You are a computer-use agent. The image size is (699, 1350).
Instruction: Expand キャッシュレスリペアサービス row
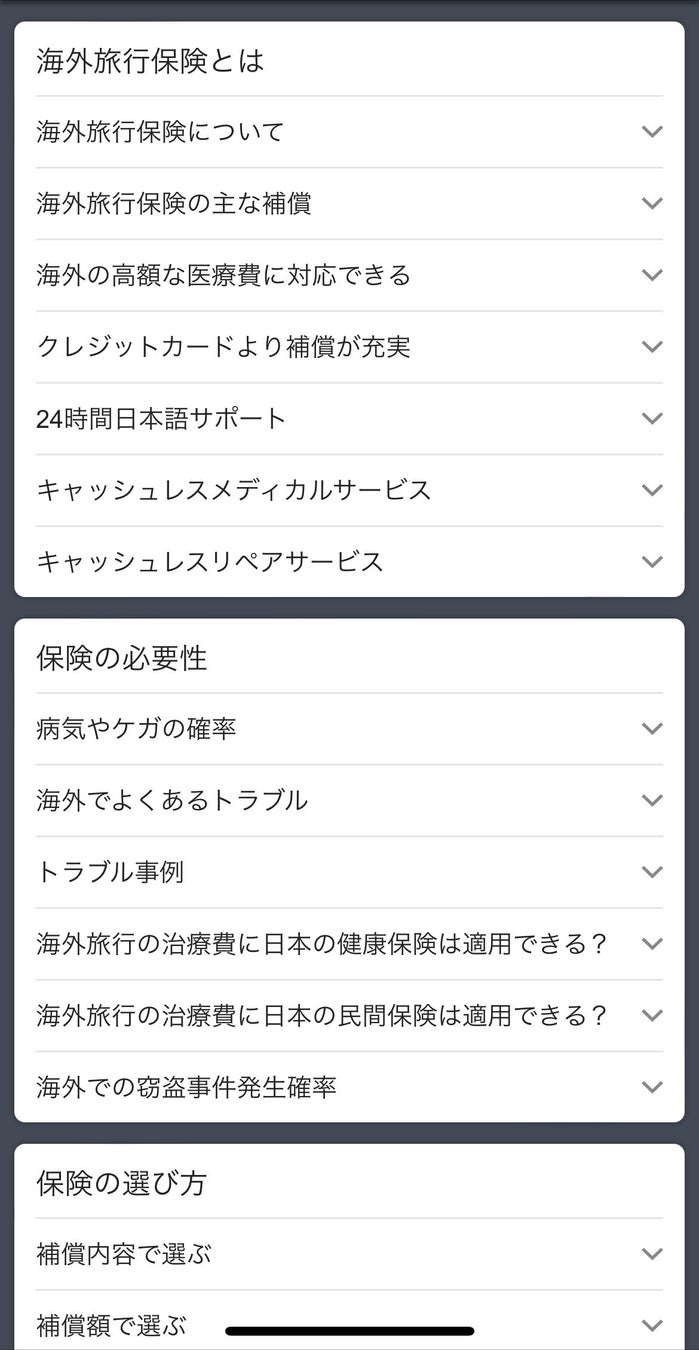[x=349, y=562]
